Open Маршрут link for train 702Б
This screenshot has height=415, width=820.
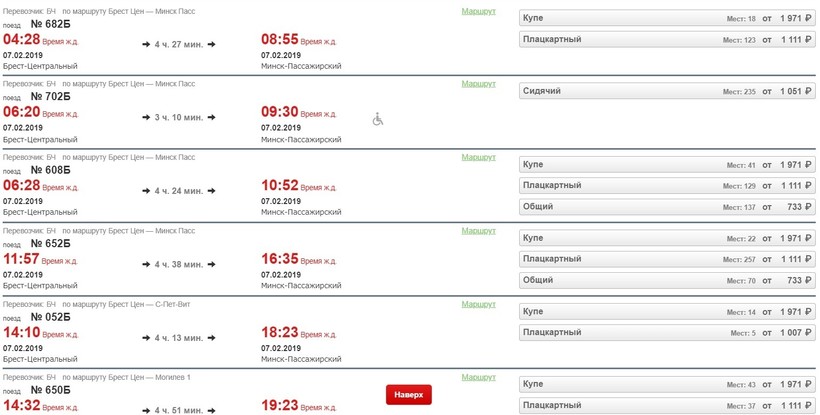pos(478,83)
